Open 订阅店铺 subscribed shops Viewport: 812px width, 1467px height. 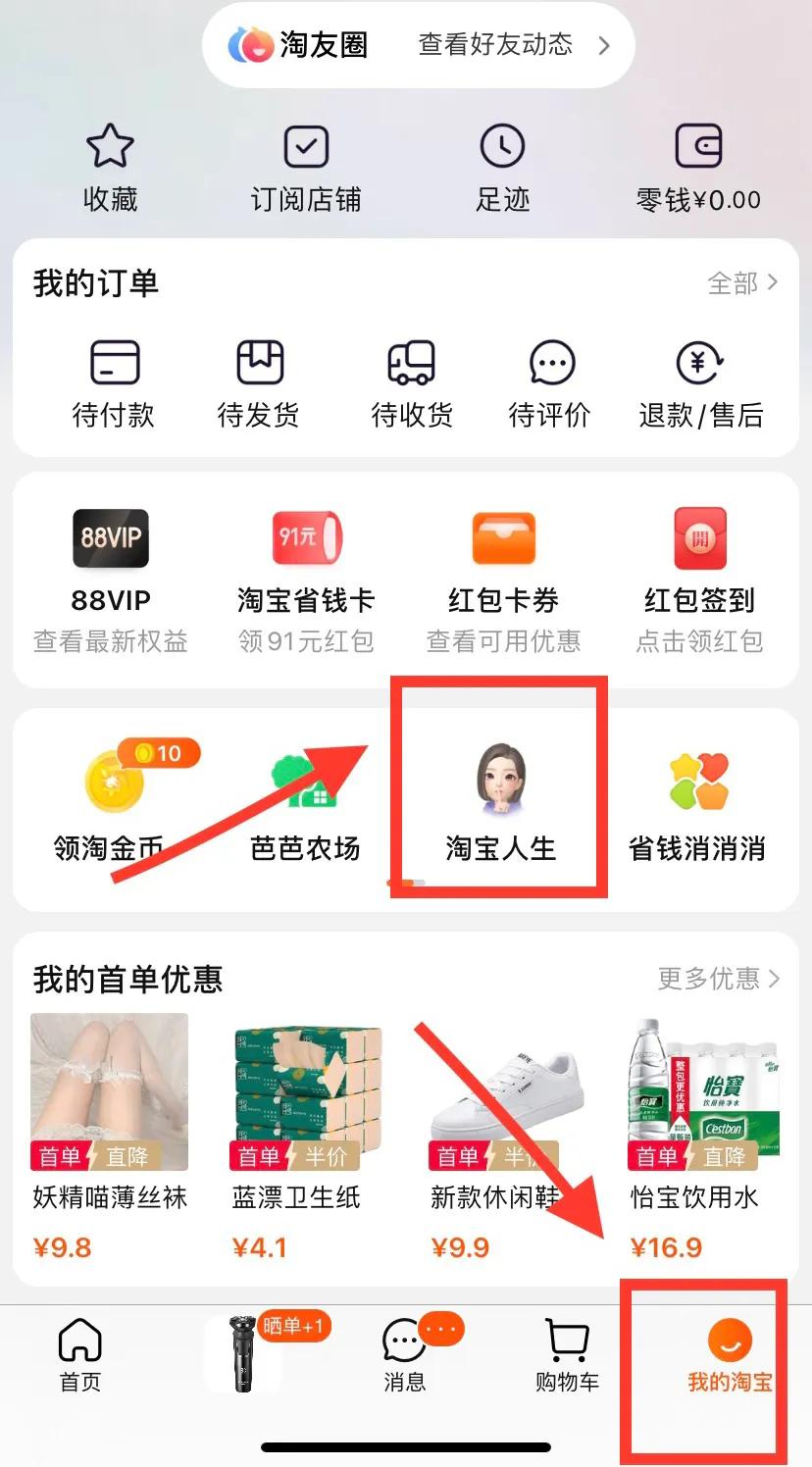tap(306, 169)
